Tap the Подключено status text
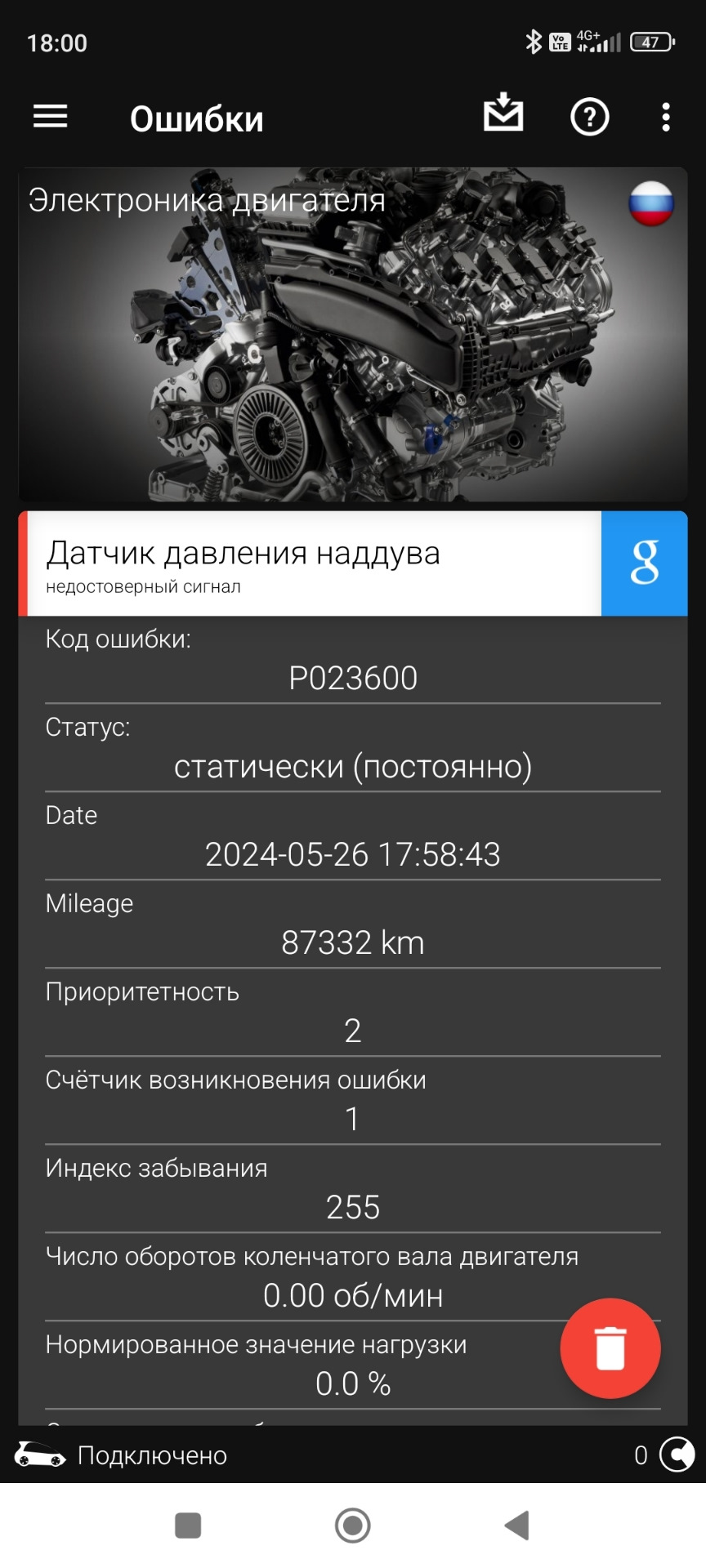 [x=151, y=1454]
